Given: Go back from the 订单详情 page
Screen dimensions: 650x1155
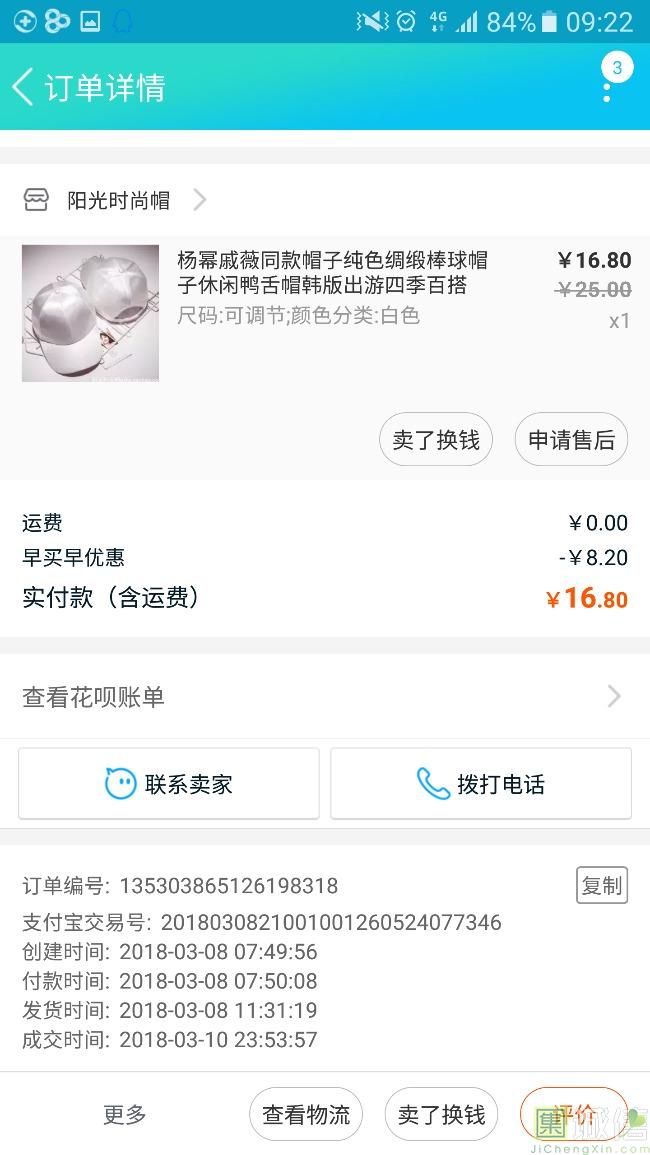Looking at the screenshot, I should (x=24, y=87).
